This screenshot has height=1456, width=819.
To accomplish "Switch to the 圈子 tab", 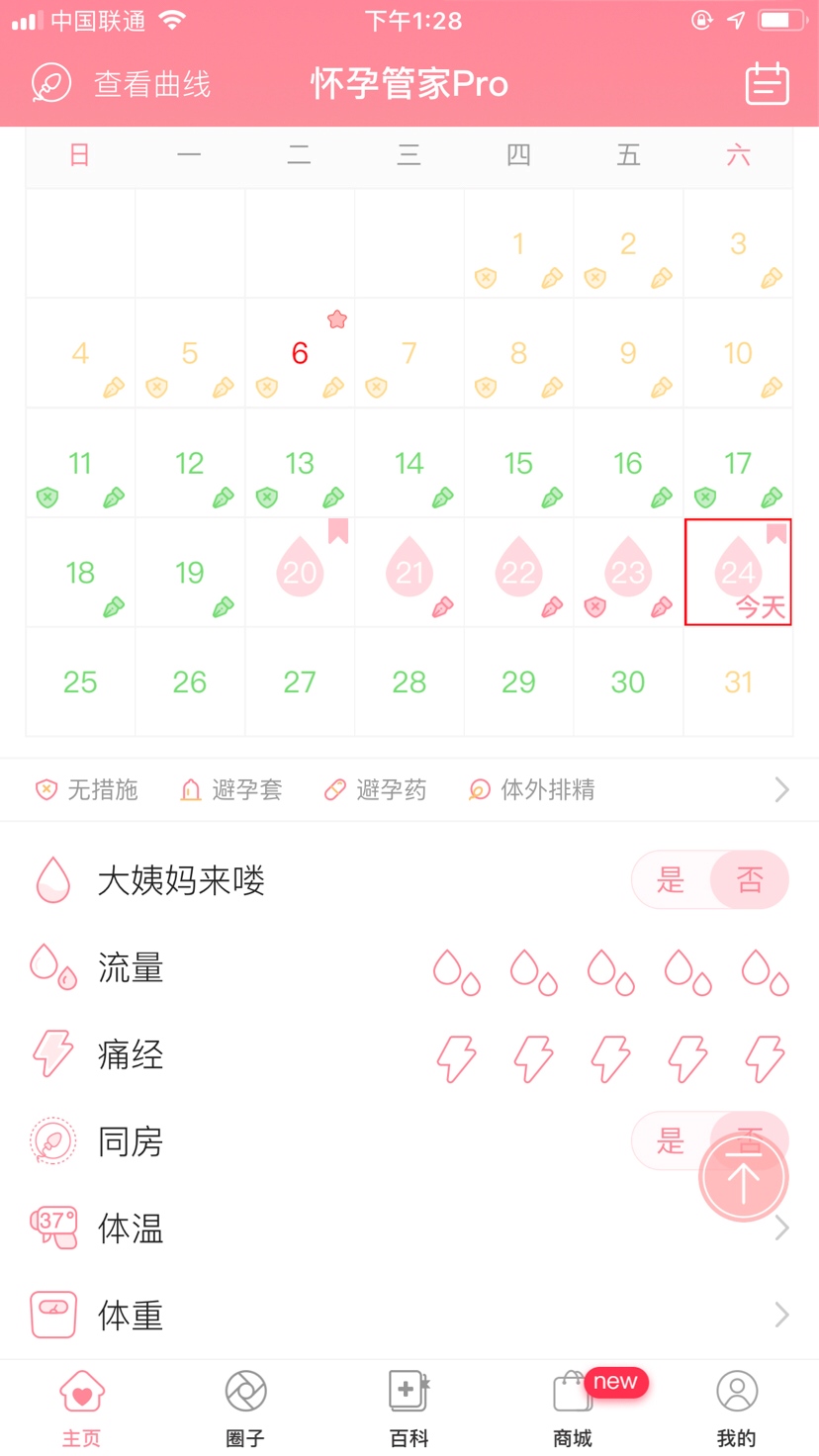I will (x=245, y=1409).
